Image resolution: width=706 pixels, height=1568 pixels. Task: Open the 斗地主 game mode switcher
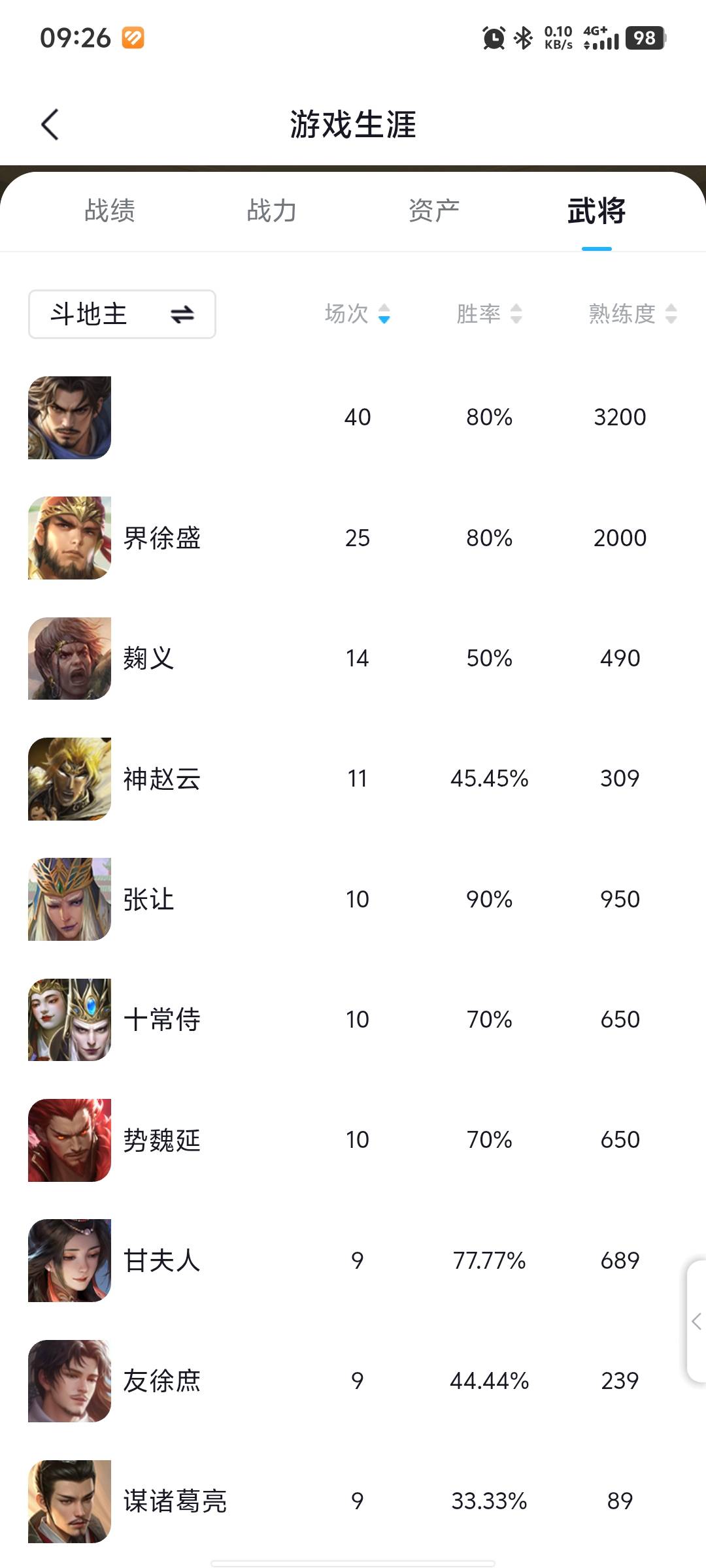(122, 314)
